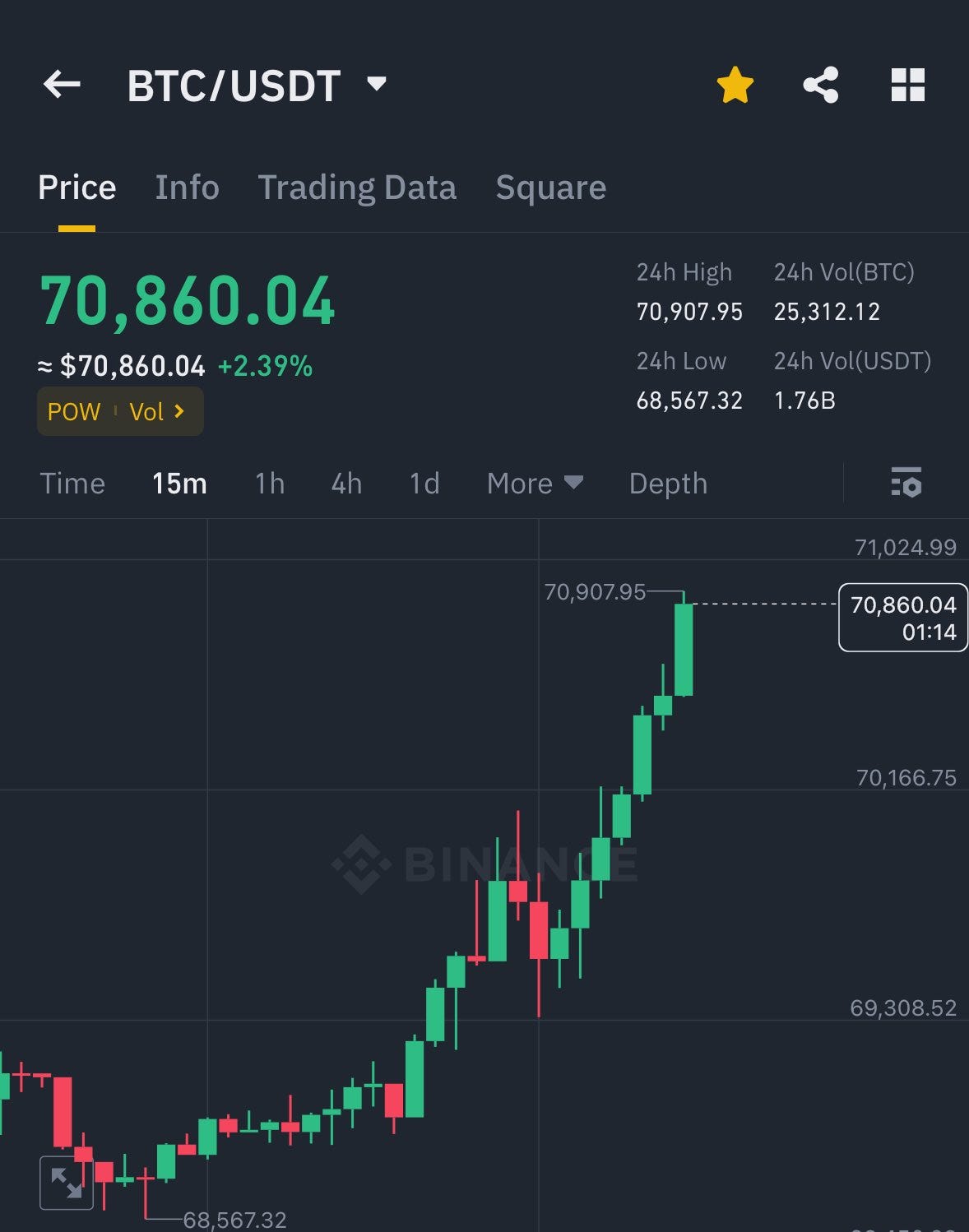
Task: Open the grid layout icon
Action: click(x=907, y=86)
